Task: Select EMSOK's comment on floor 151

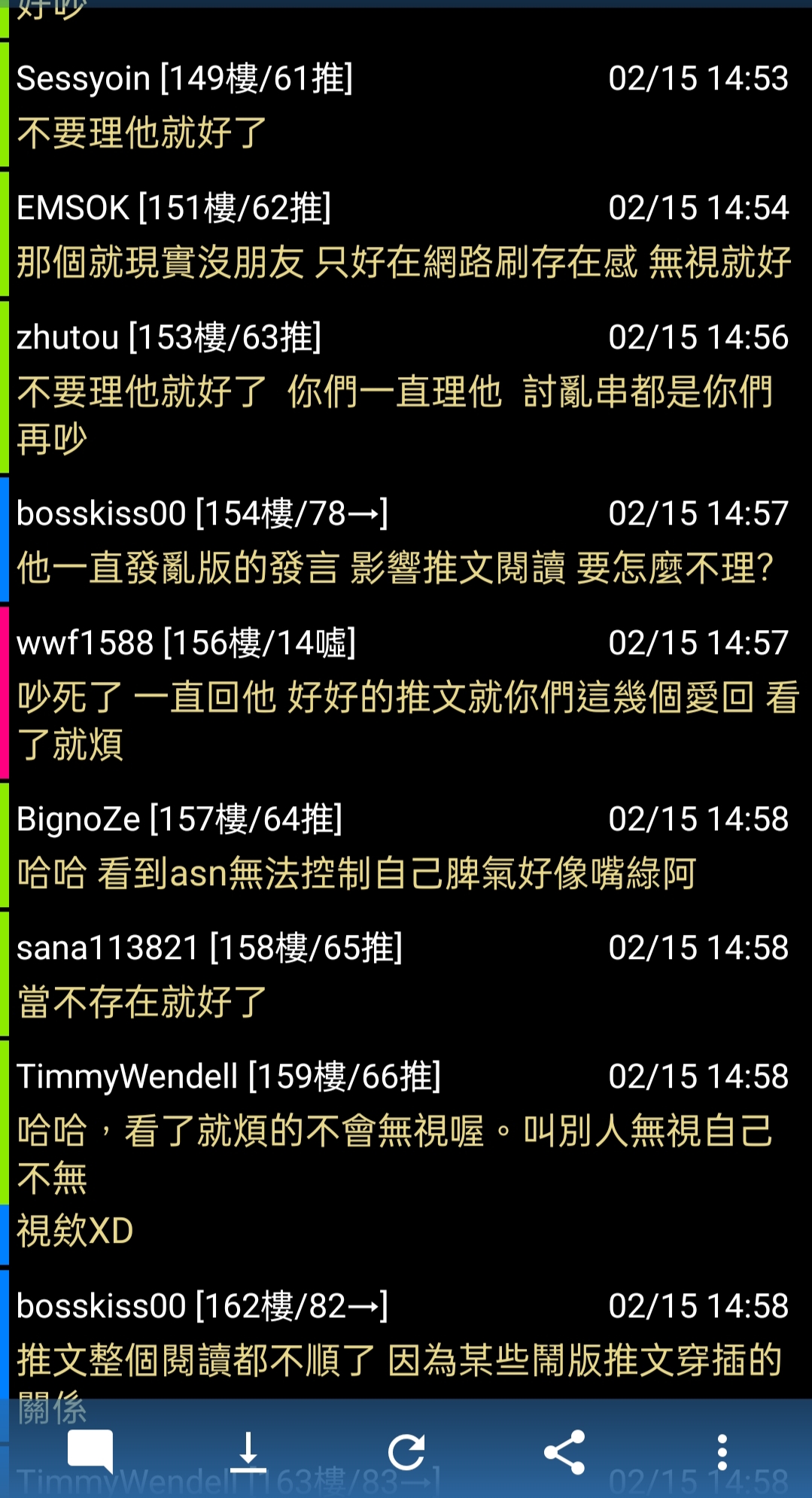Action: (406, 235)
